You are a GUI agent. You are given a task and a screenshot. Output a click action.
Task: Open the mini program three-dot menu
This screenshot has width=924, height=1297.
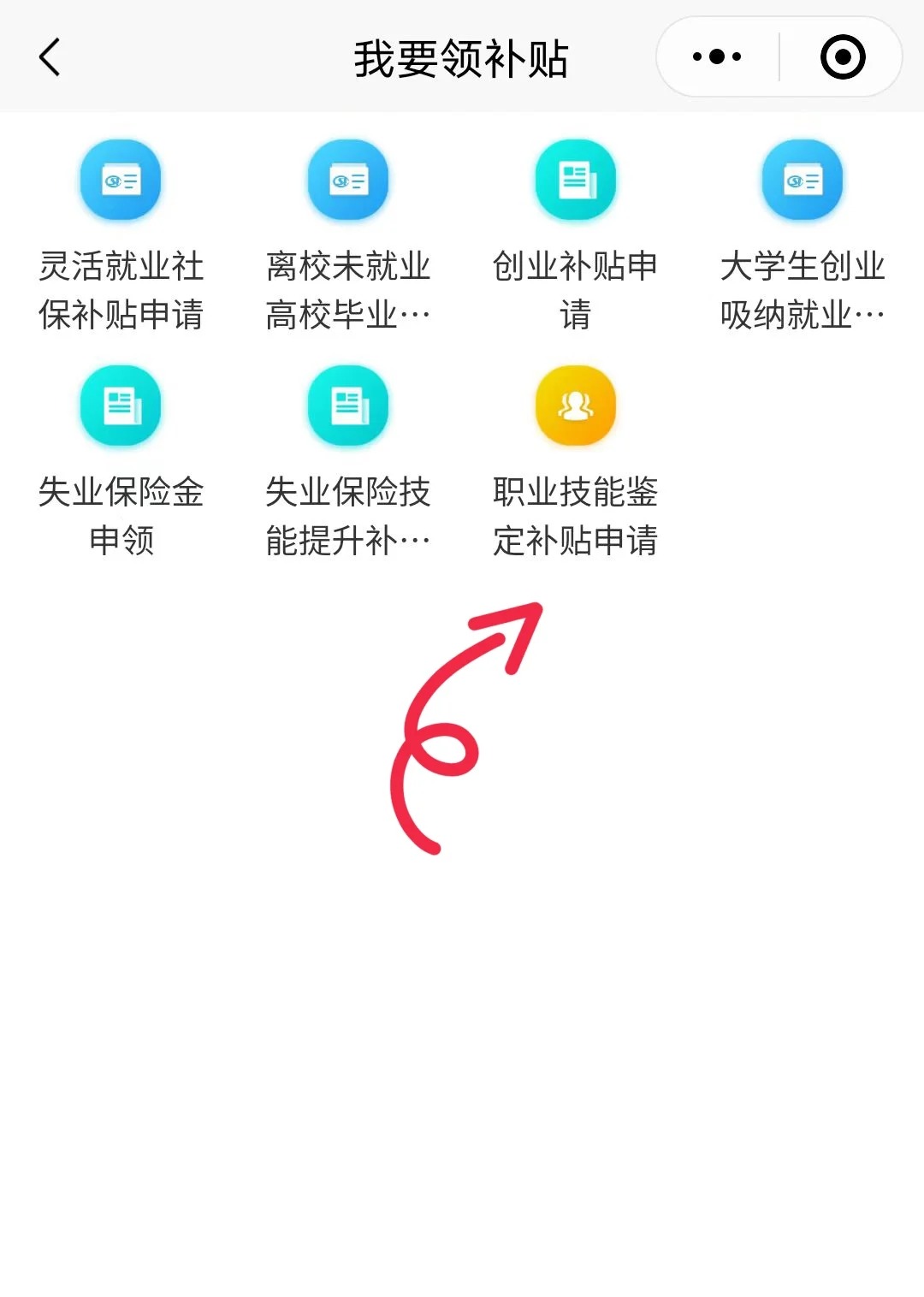[717, 57]
